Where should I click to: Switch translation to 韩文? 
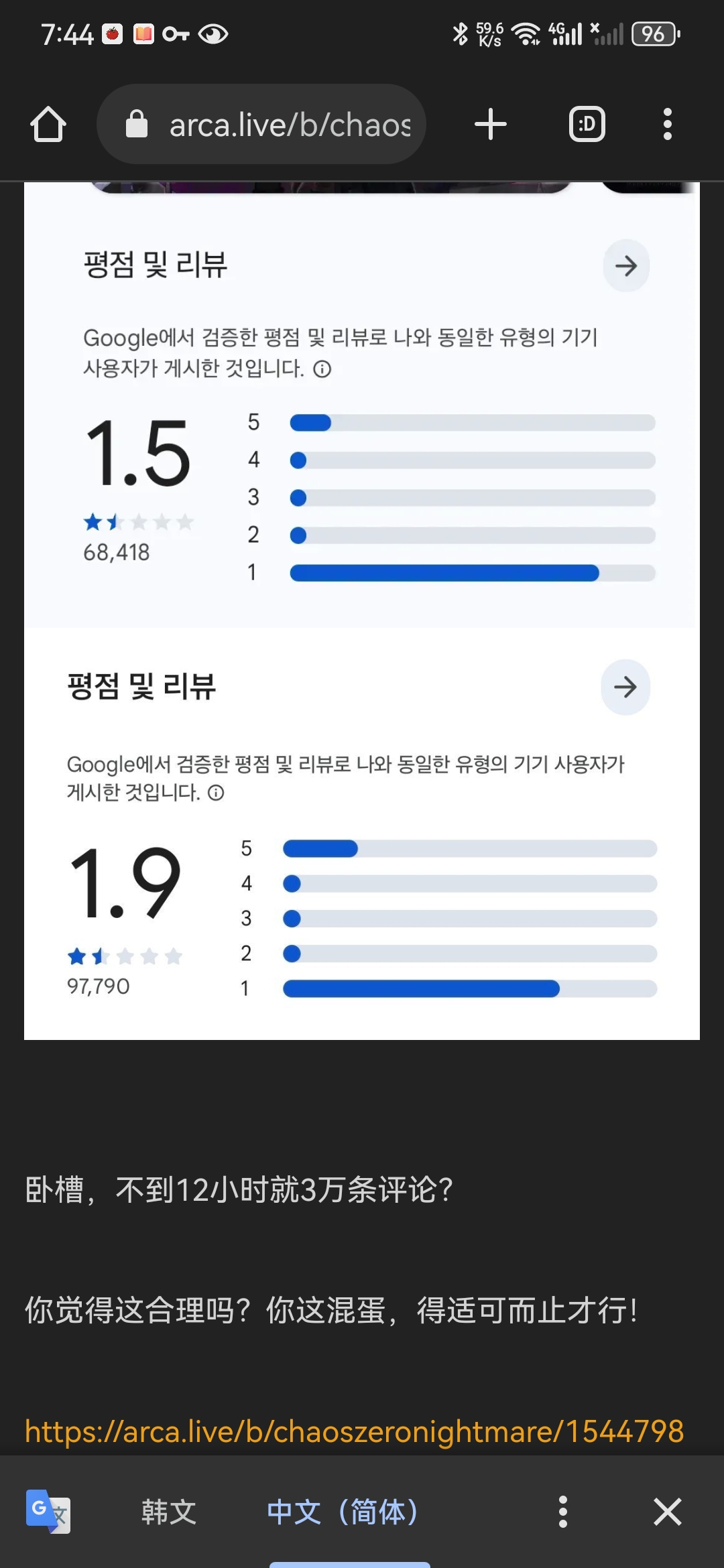tap(168, 1512)
